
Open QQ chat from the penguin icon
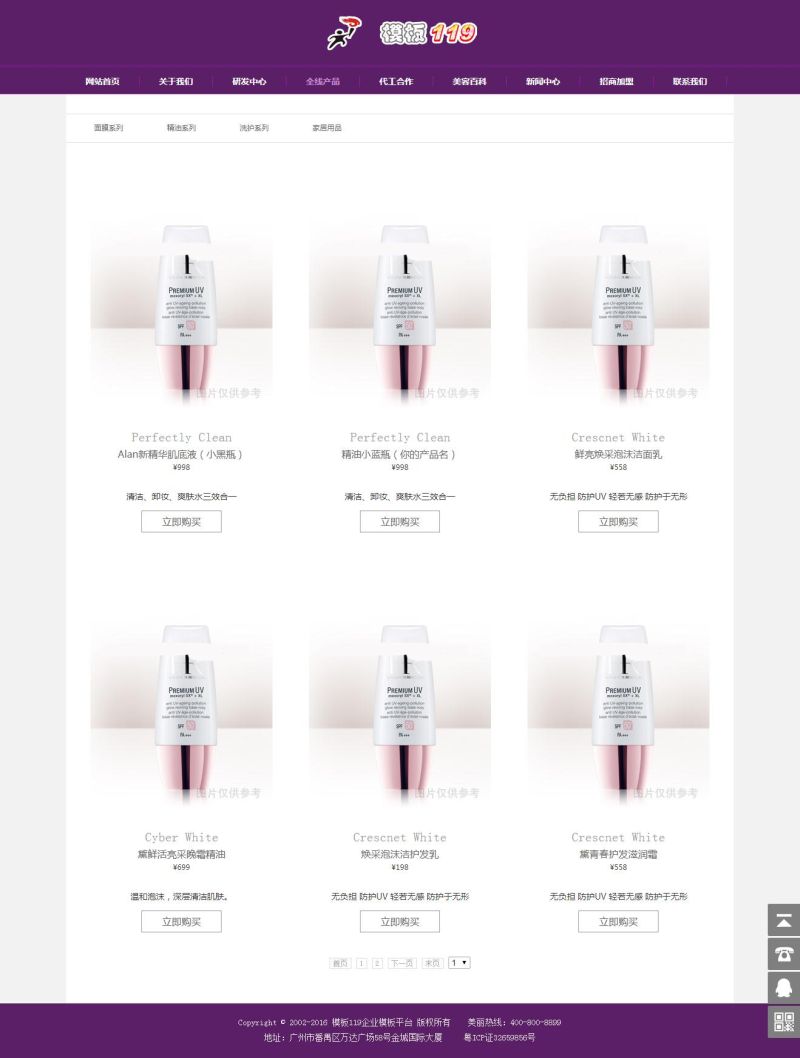784,988
